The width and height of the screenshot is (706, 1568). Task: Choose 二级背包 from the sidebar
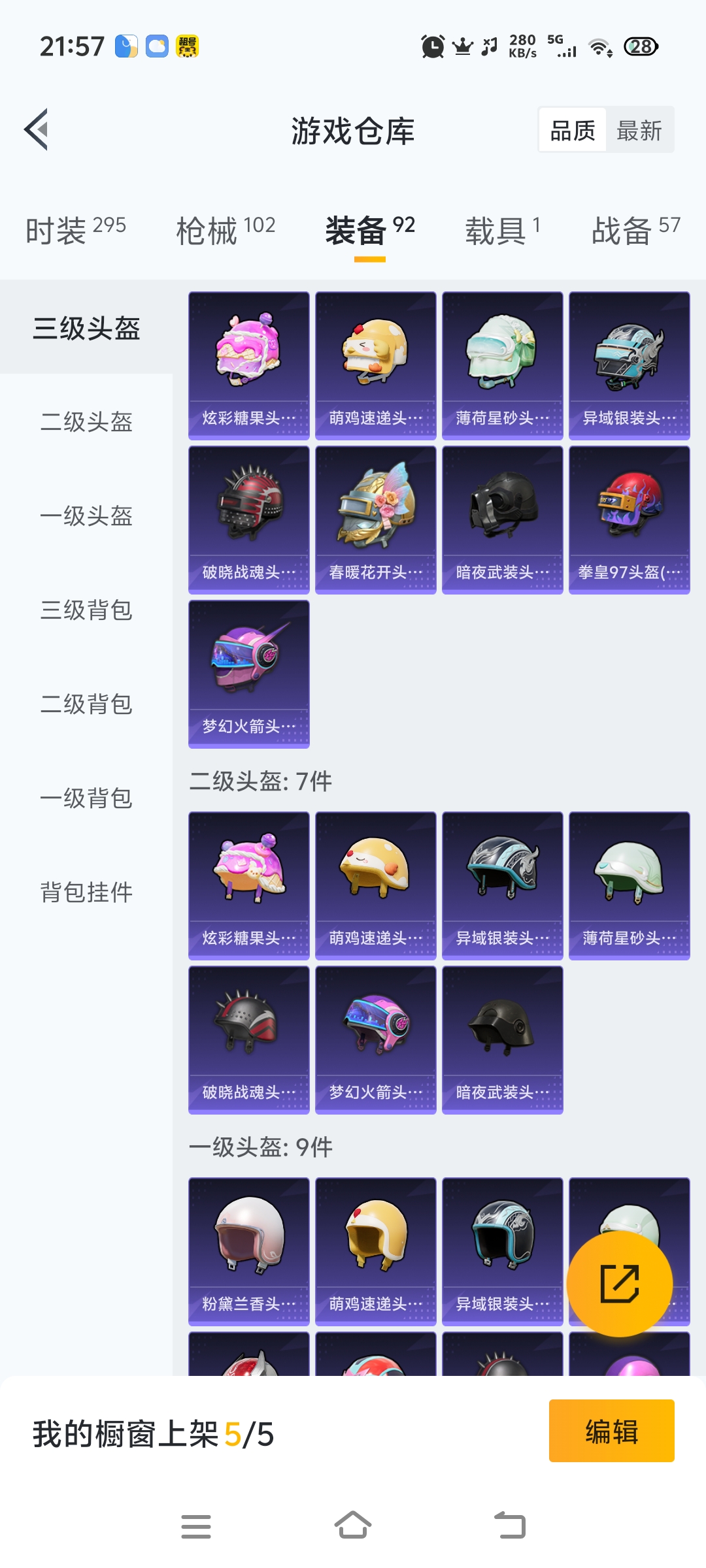tap(86, 704)
